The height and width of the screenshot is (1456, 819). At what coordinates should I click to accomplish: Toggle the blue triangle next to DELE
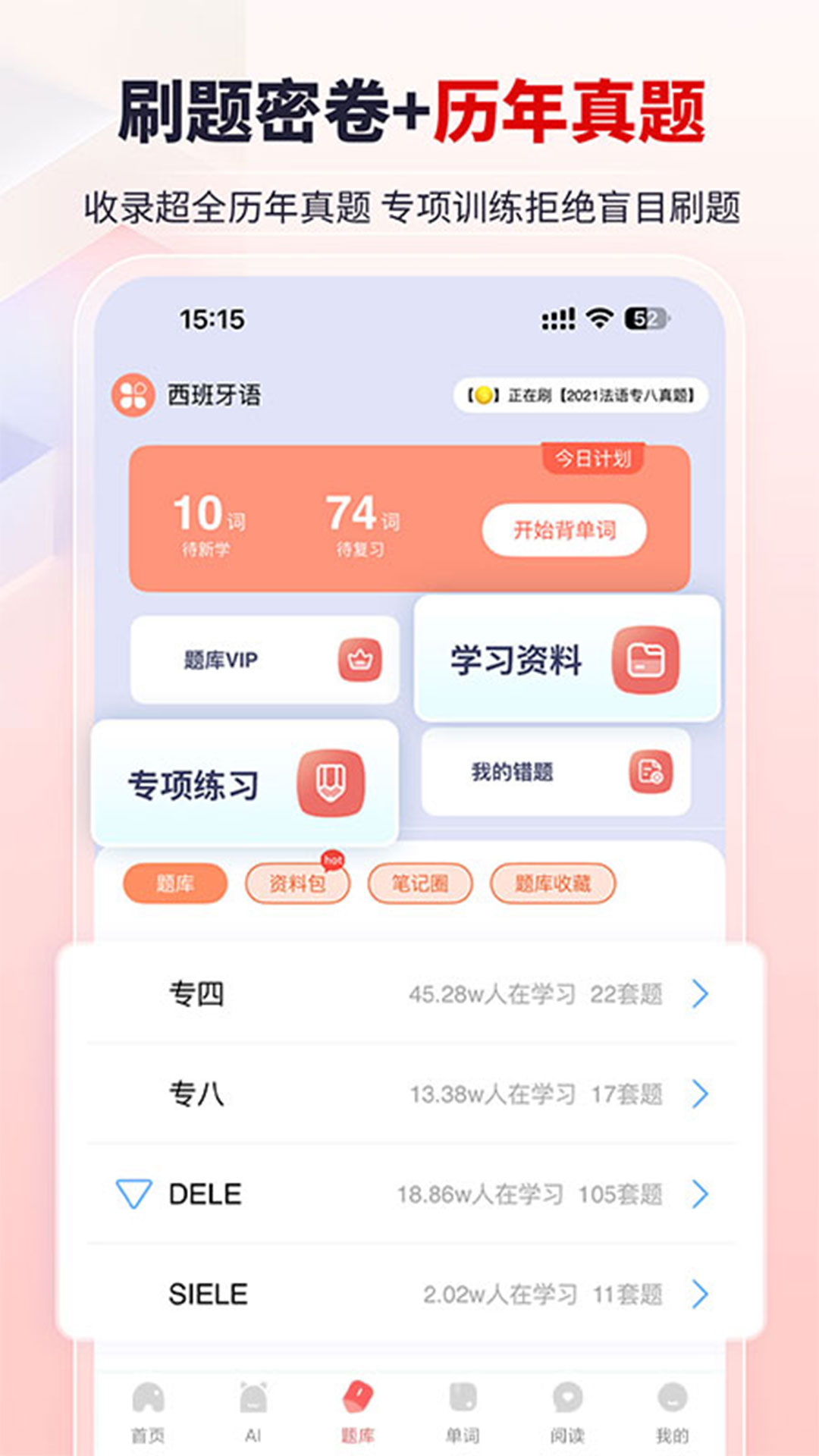(135, 1194)
